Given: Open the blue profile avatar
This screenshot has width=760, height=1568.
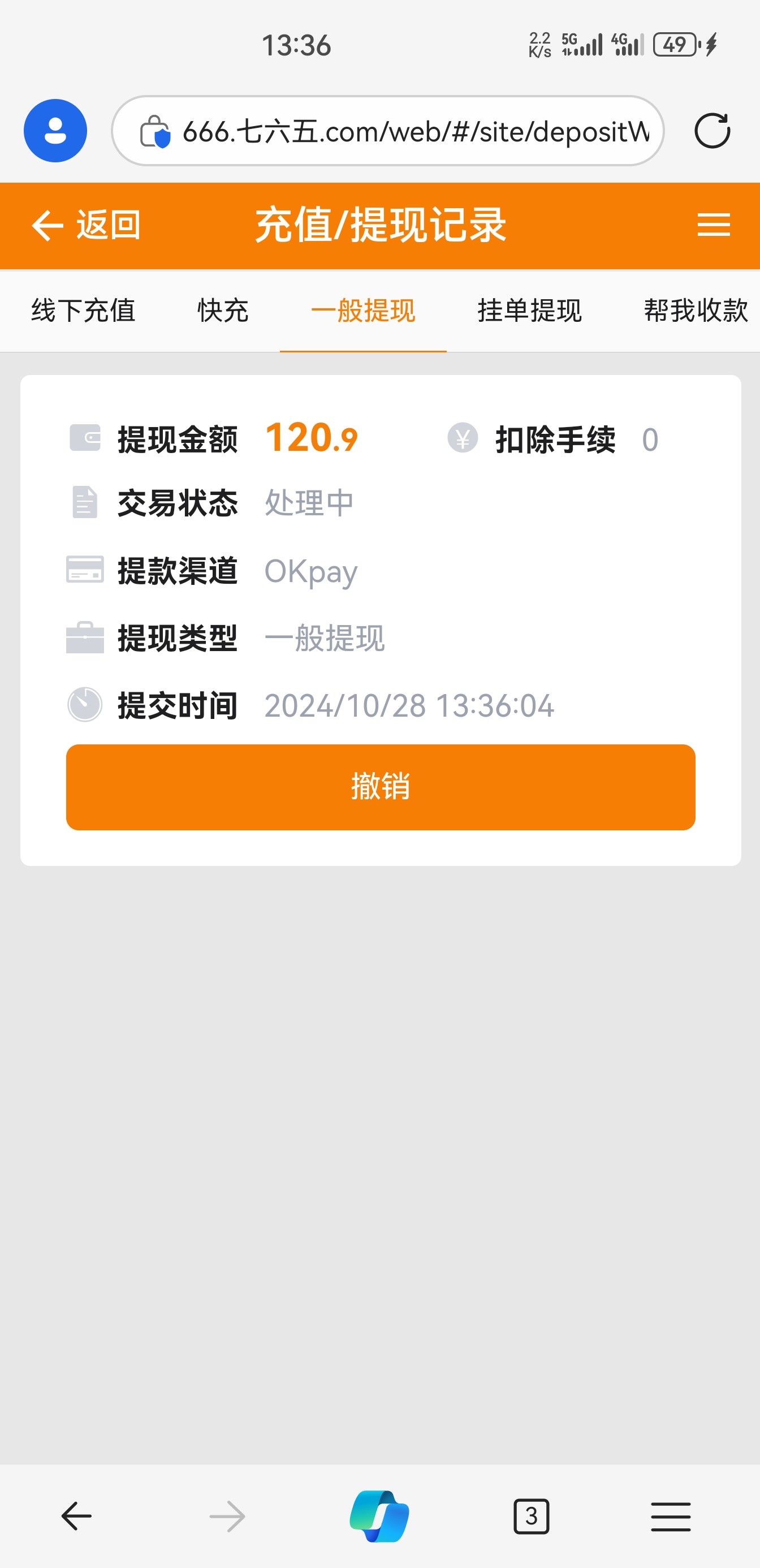Looking at the screenshot, I should click(x=55, y=131).
